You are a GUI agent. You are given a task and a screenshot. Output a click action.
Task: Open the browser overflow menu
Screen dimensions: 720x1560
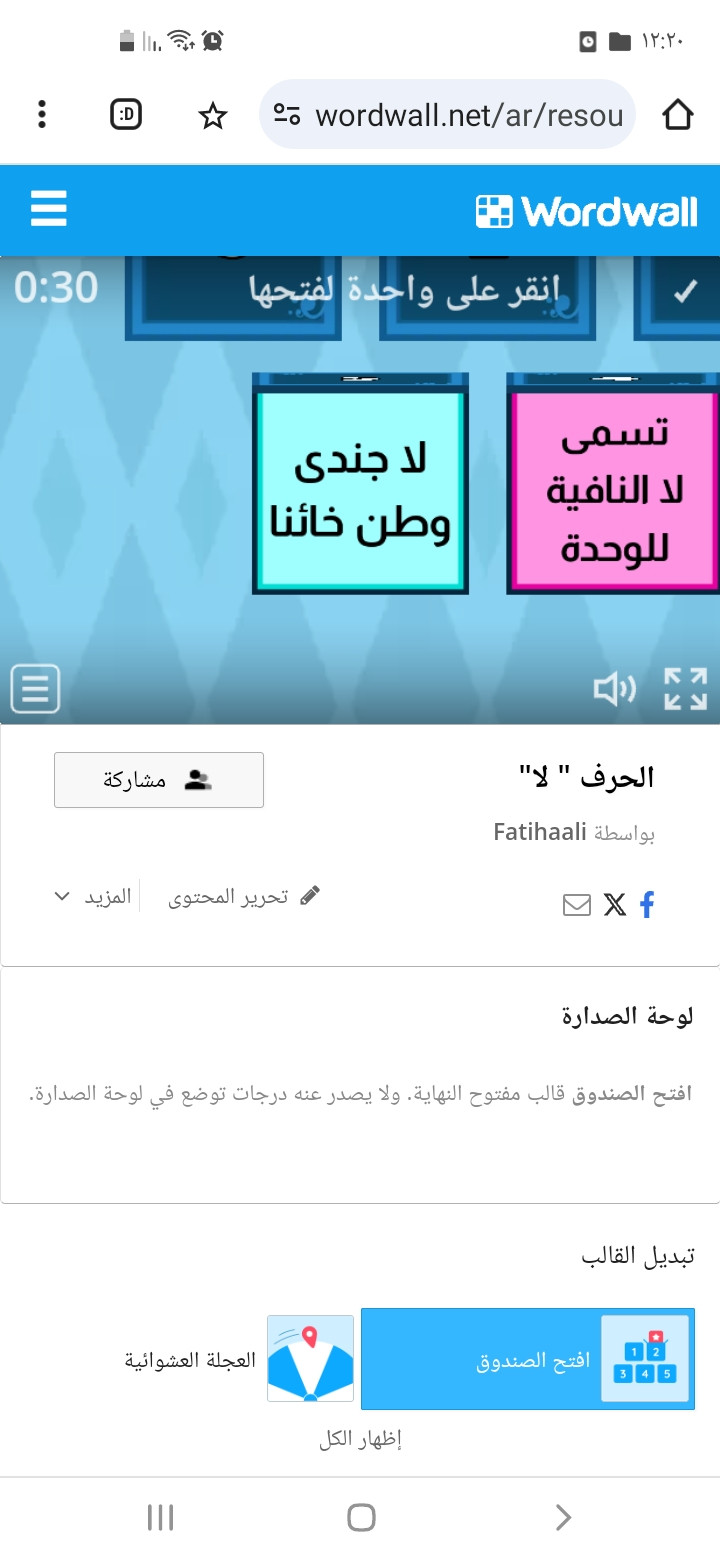(41, 115)
